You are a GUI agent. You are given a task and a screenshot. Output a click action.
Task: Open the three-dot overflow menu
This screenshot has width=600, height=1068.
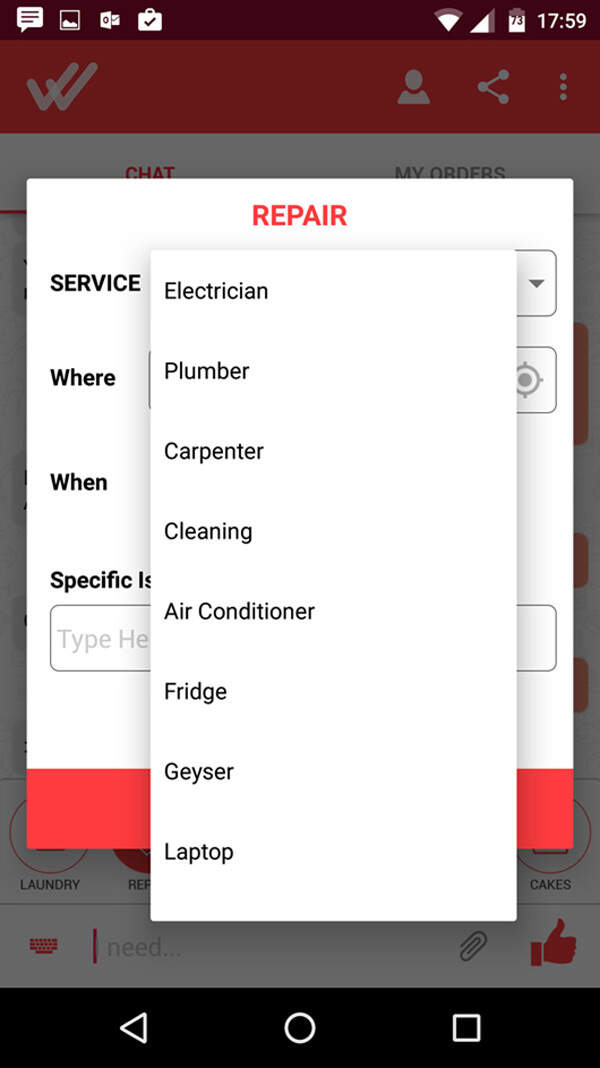pos(563,87)
